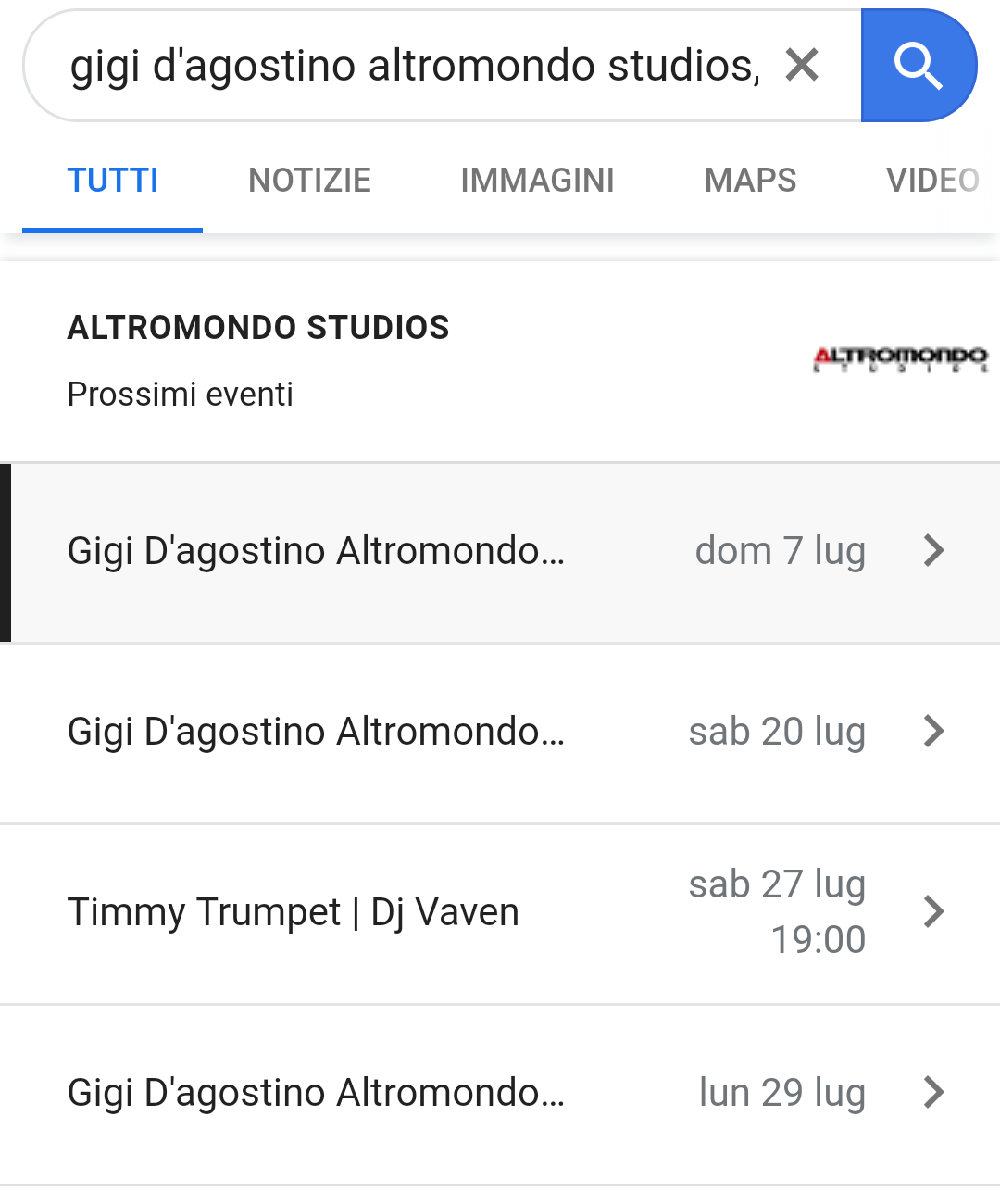
Task: Click the Altromondo Studios logo
Action: coord(898,359)
